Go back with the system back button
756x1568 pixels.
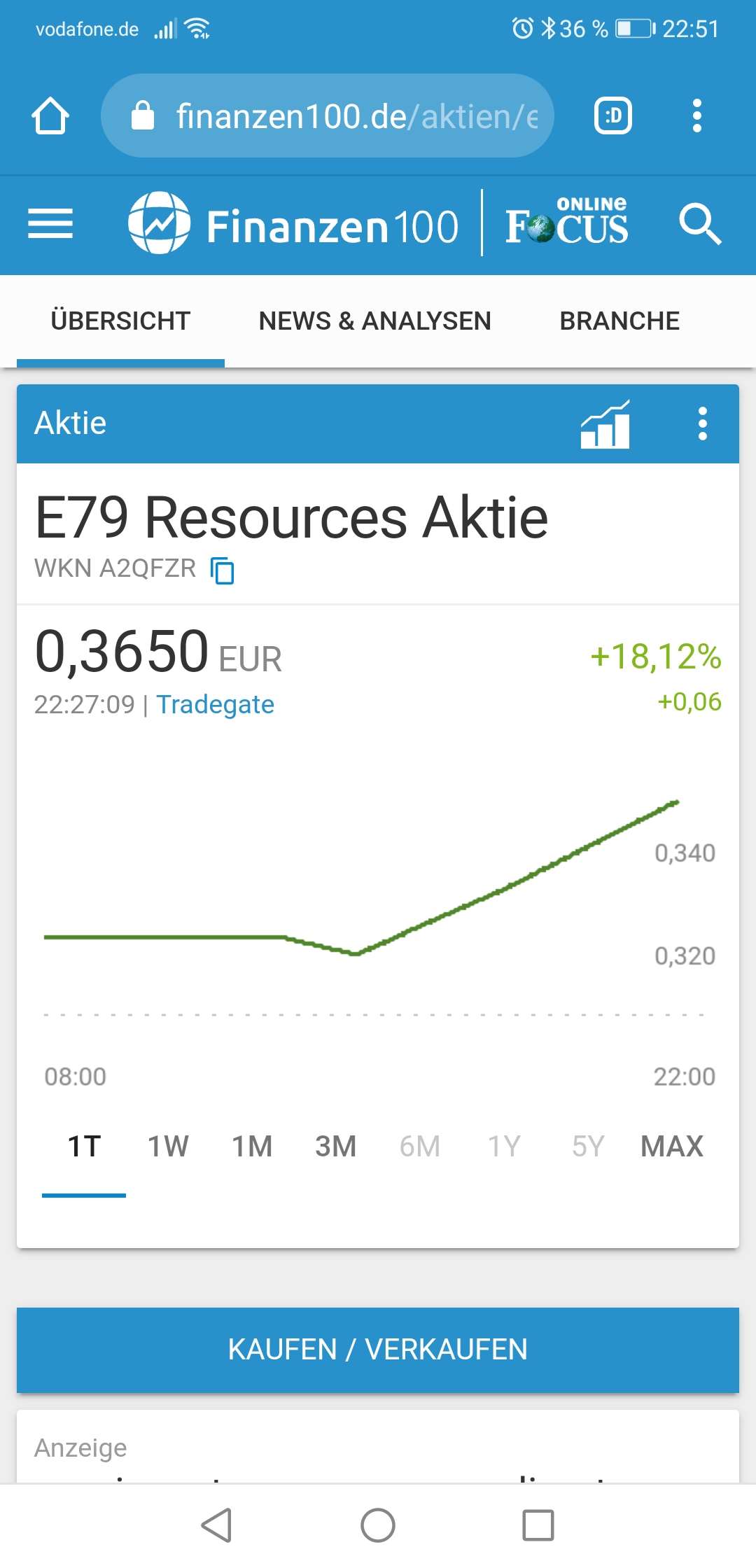[217, 1525]
